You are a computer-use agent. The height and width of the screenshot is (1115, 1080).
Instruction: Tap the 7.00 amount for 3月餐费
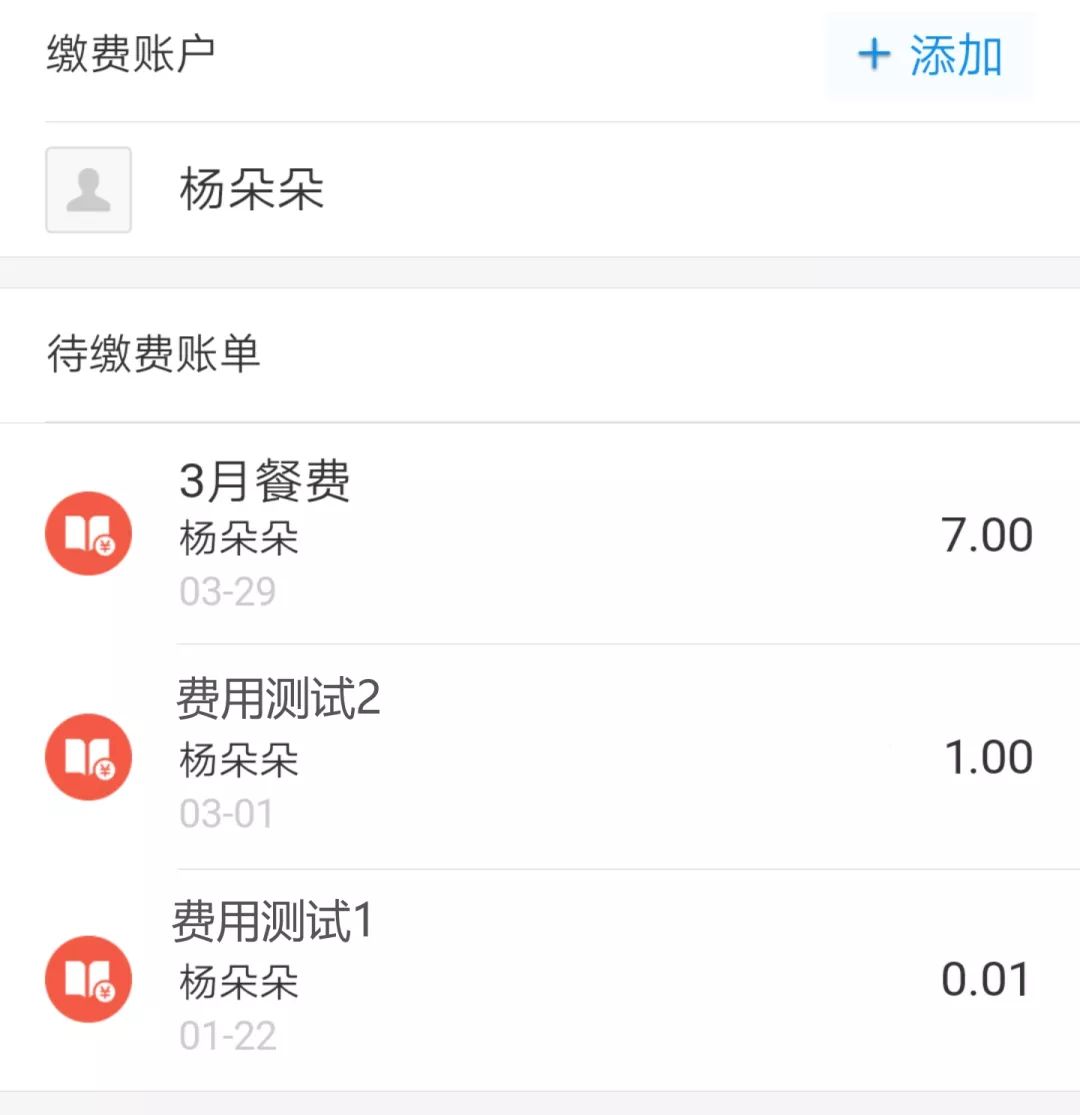pyautogui.click(x=988, y=535)
